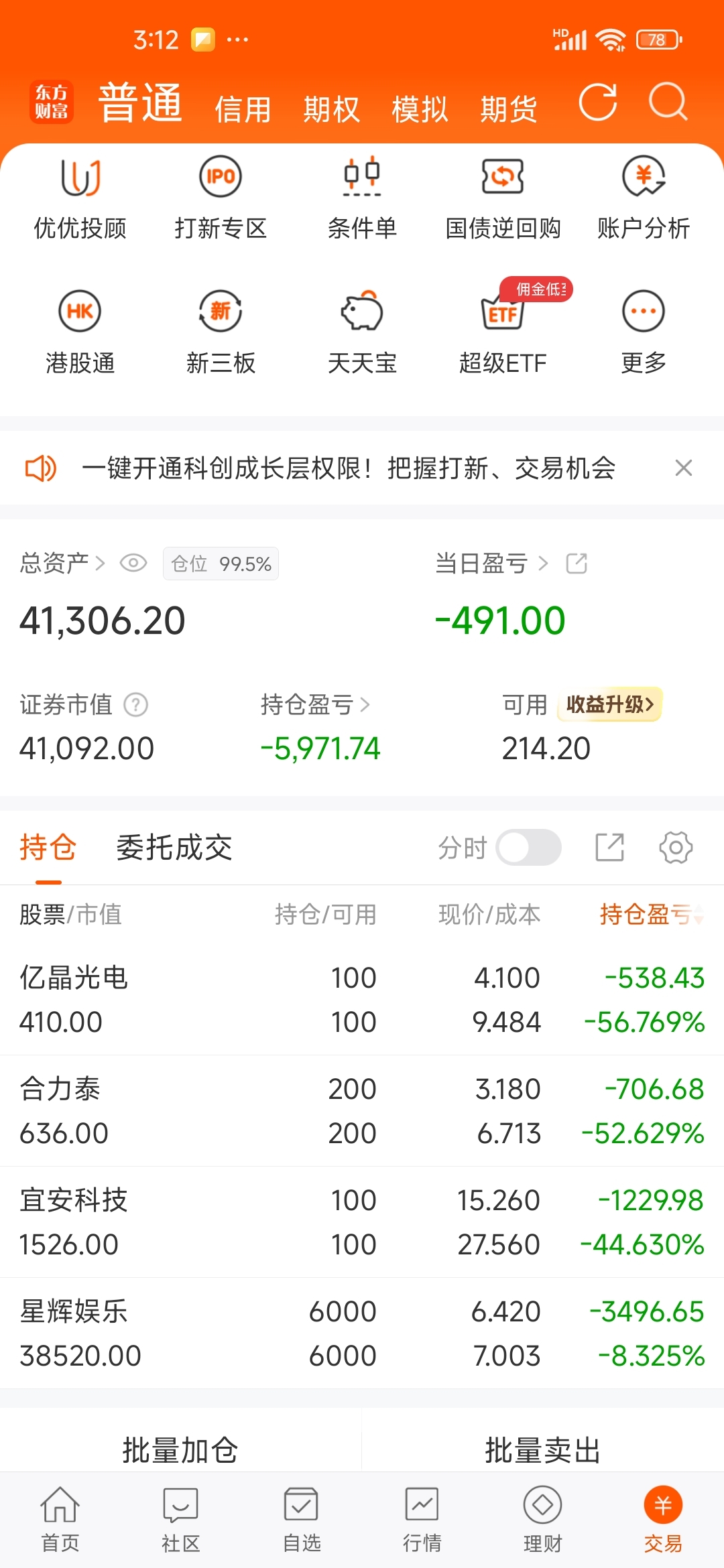Open holdings list settings gear
This screenshot has height=1568, width=724.
pyautogui.click(x=676, y=848)
